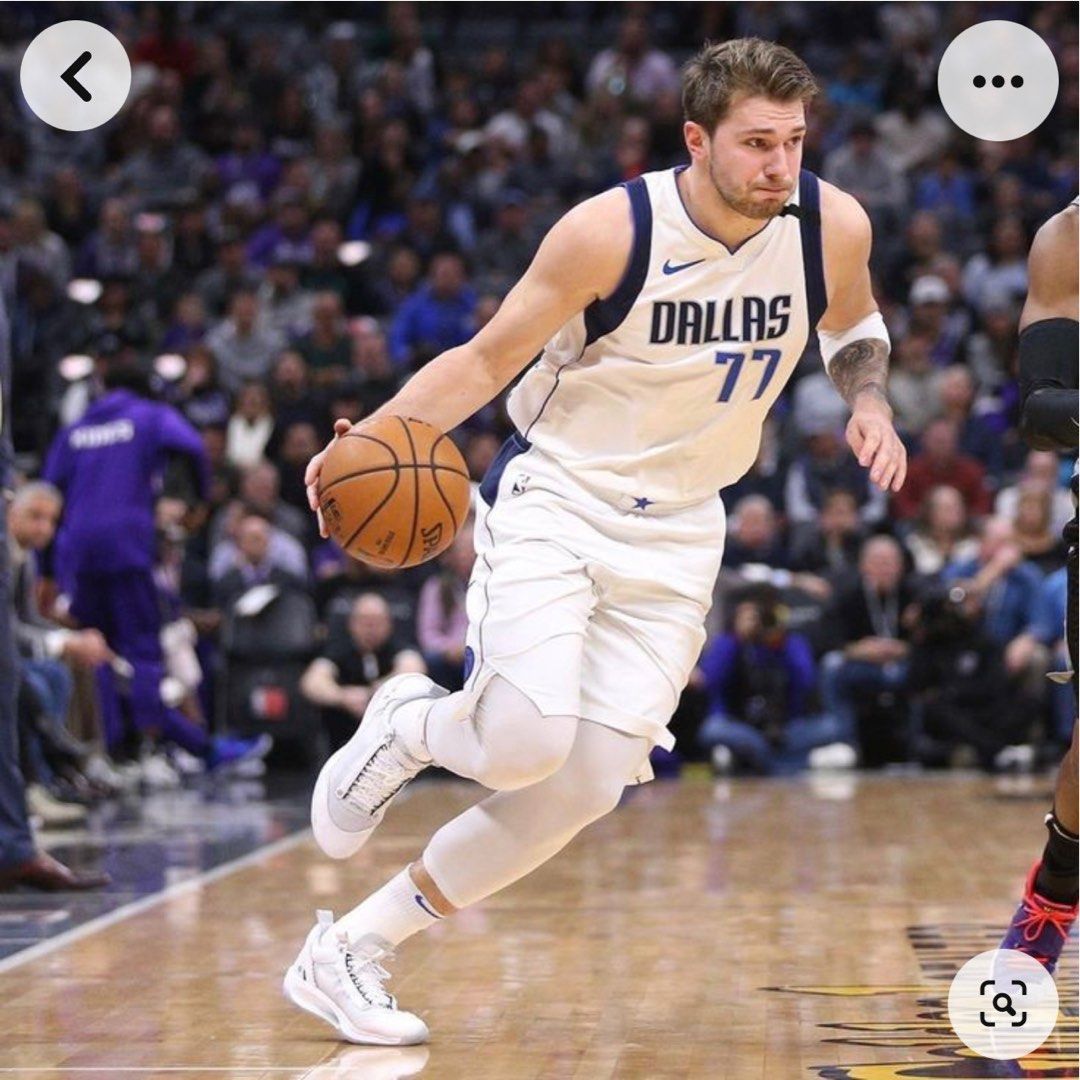This screenshot has height=1080, width=1080.
Task: Go back using the arrow button
Action: coord(75,76)
